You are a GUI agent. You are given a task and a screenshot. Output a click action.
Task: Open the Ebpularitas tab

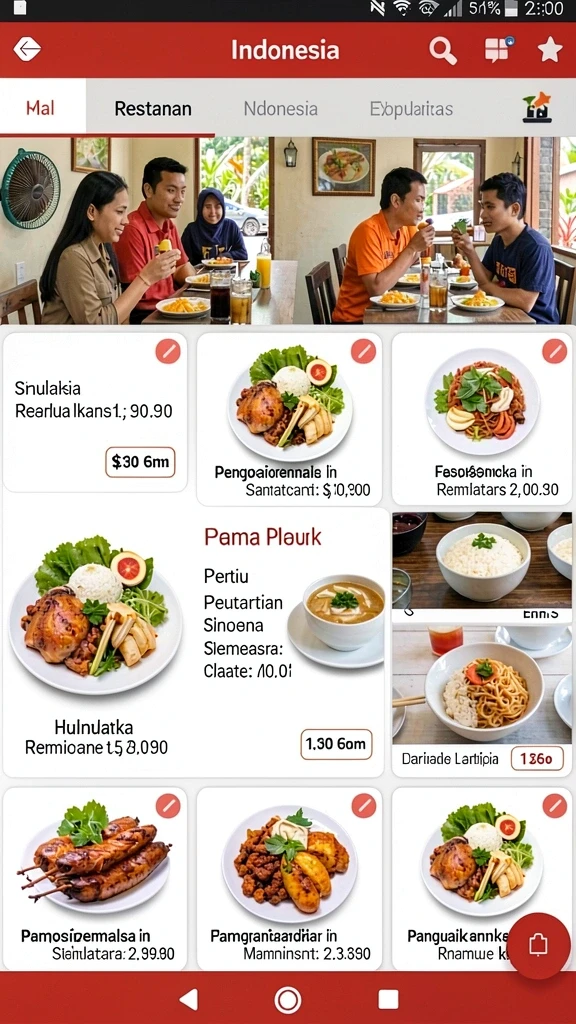point(411,108)
